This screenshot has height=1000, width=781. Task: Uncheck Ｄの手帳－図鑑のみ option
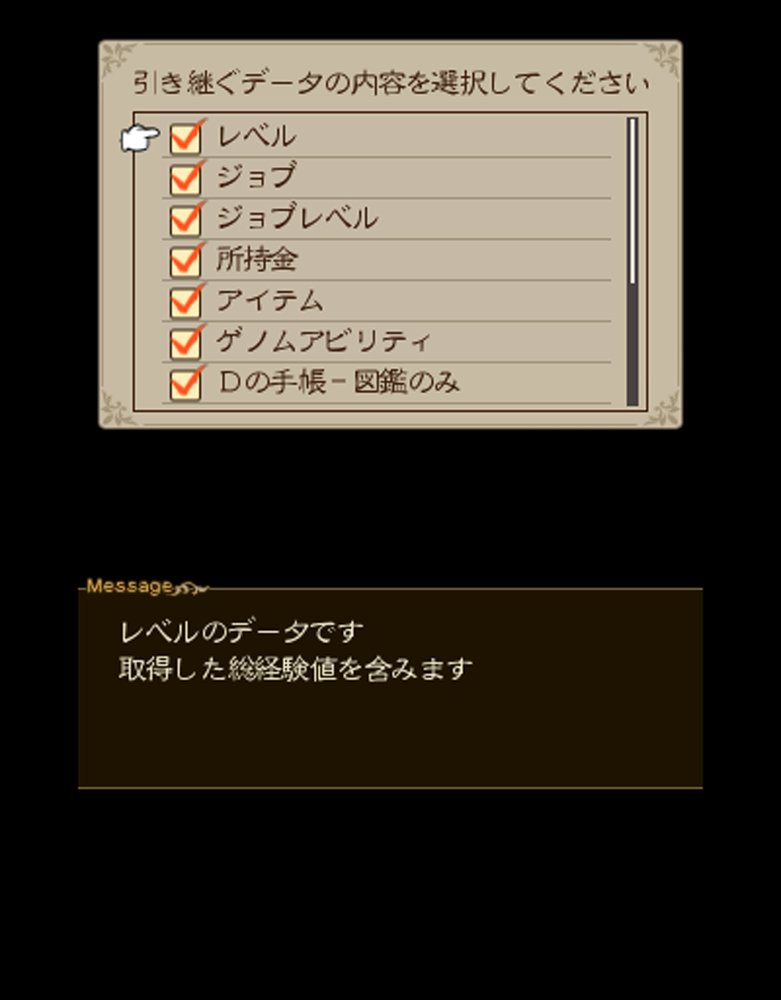pyautogui.click(x=185, y=384)
